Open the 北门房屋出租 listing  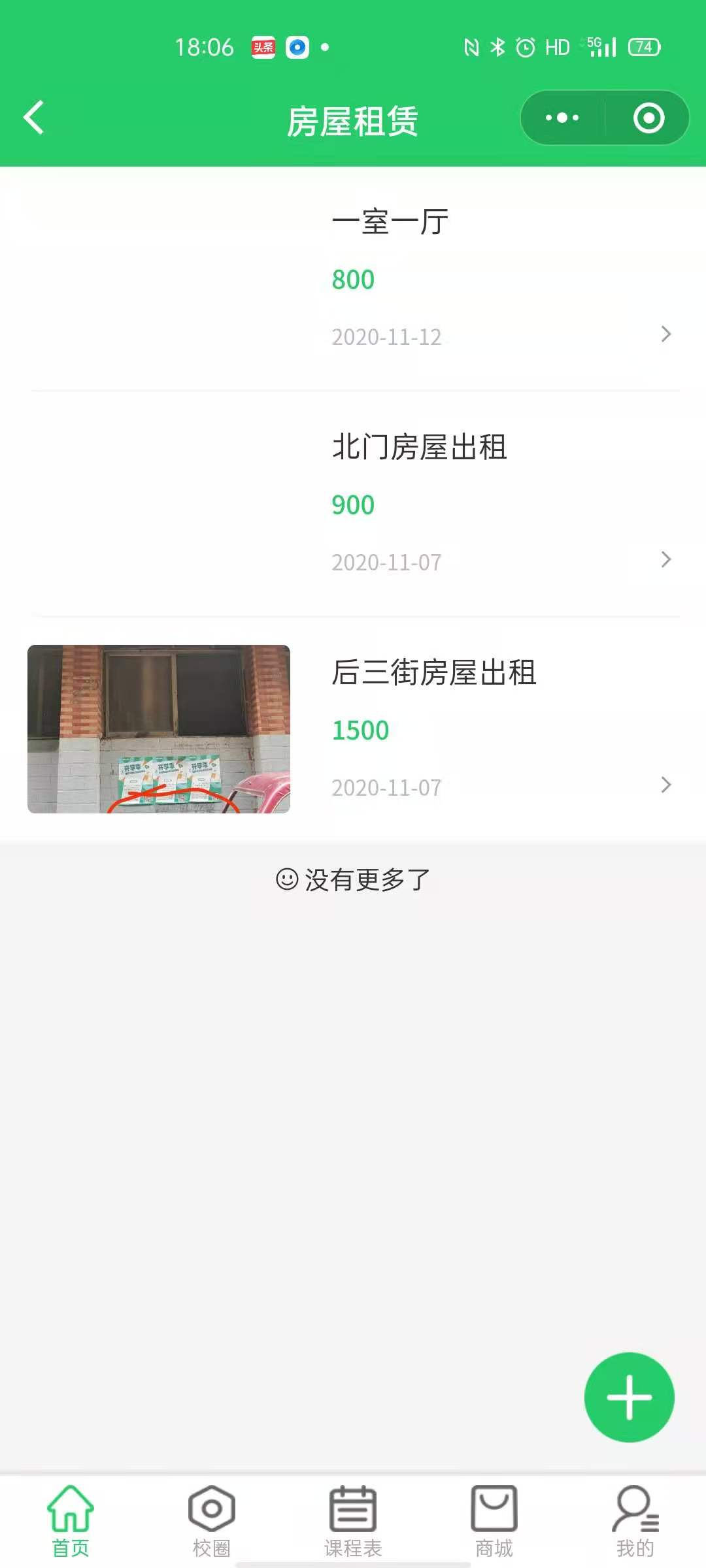[x=418, y=448]
